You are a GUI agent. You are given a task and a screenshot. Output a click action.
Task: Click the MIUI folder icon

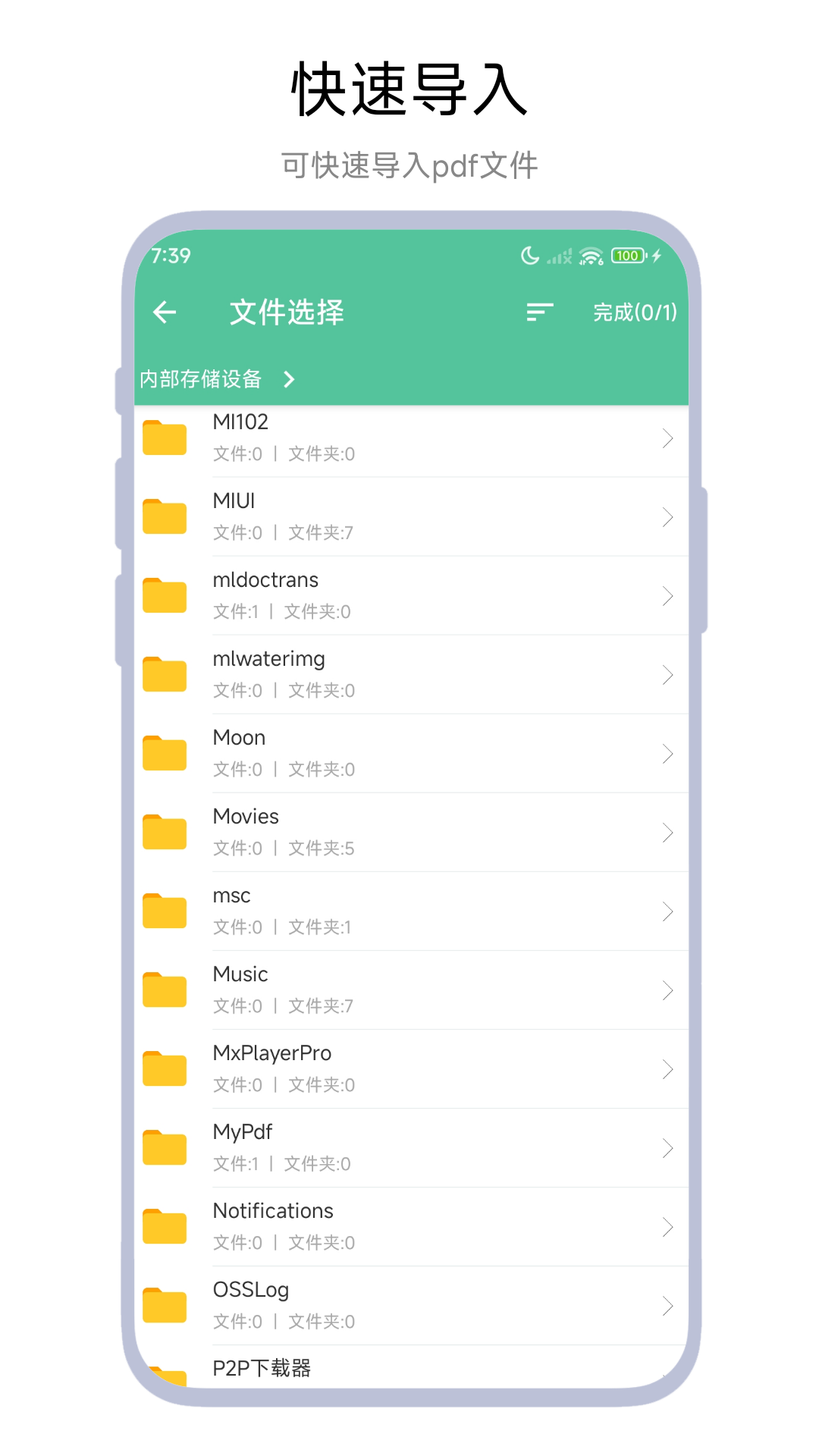pos(164,517)
